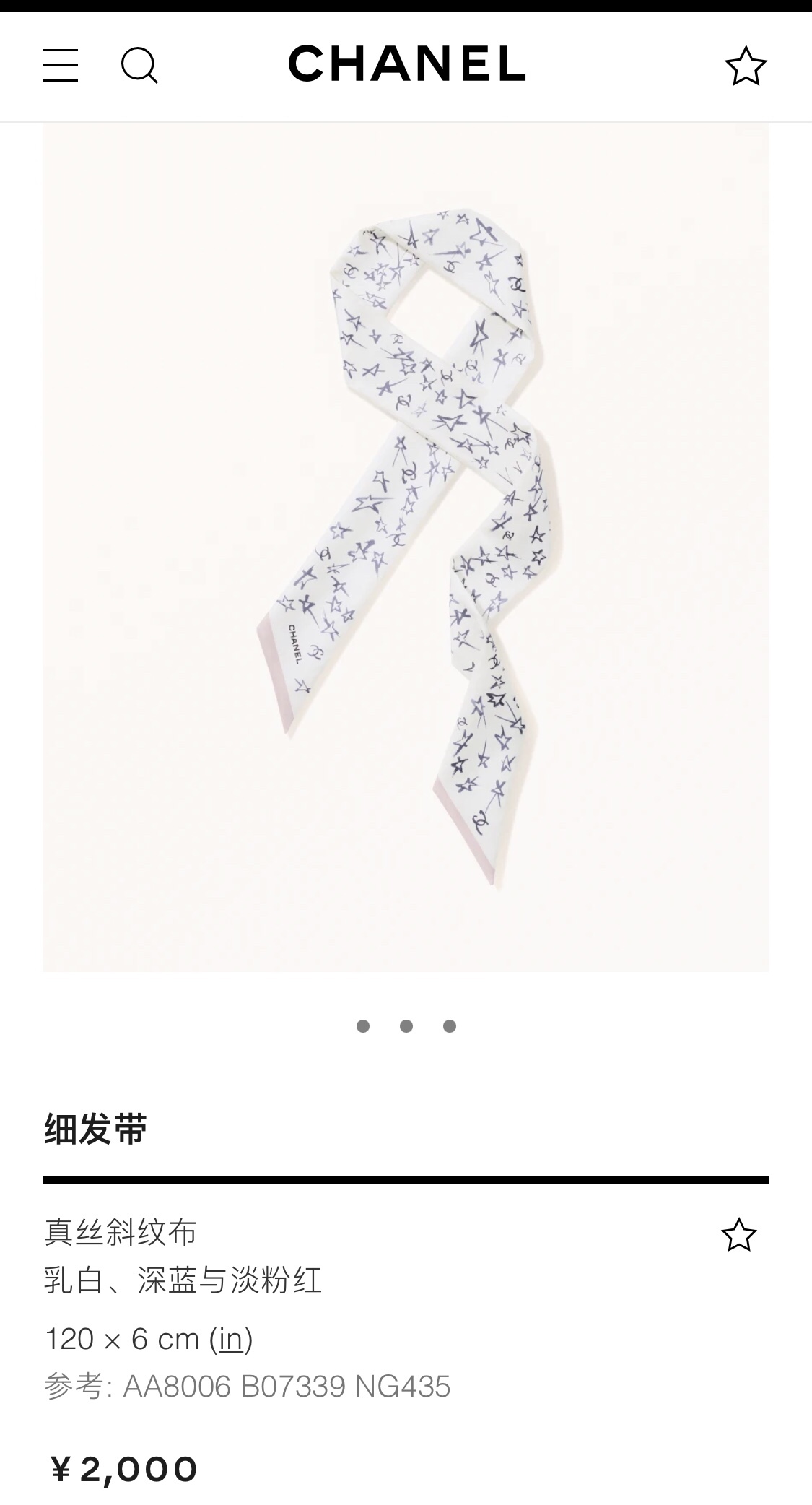The width and height of the screenshot is (812, 1505).
Task: Open the search magnifier
Action: coord(139,66)
